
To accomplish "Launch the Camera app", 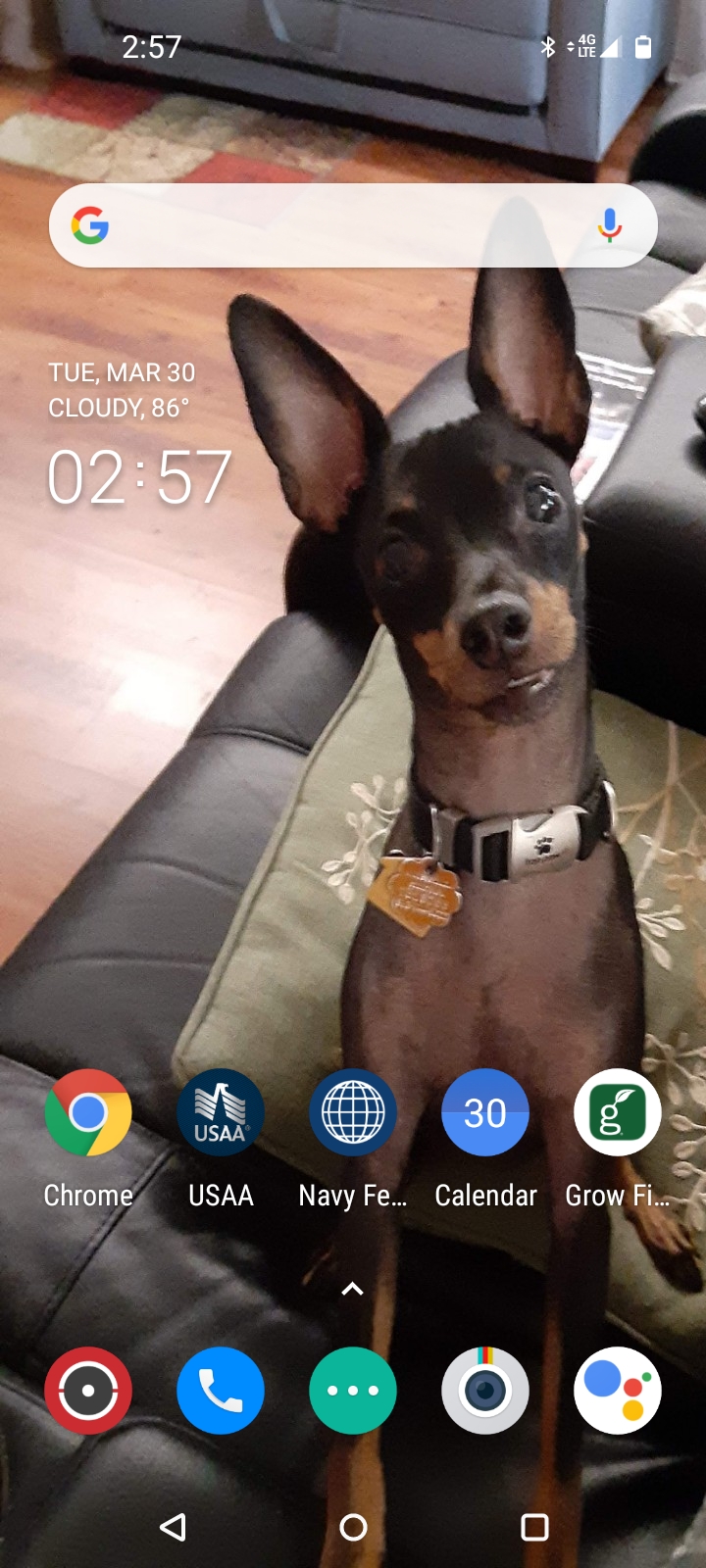I will (485, 1391).
